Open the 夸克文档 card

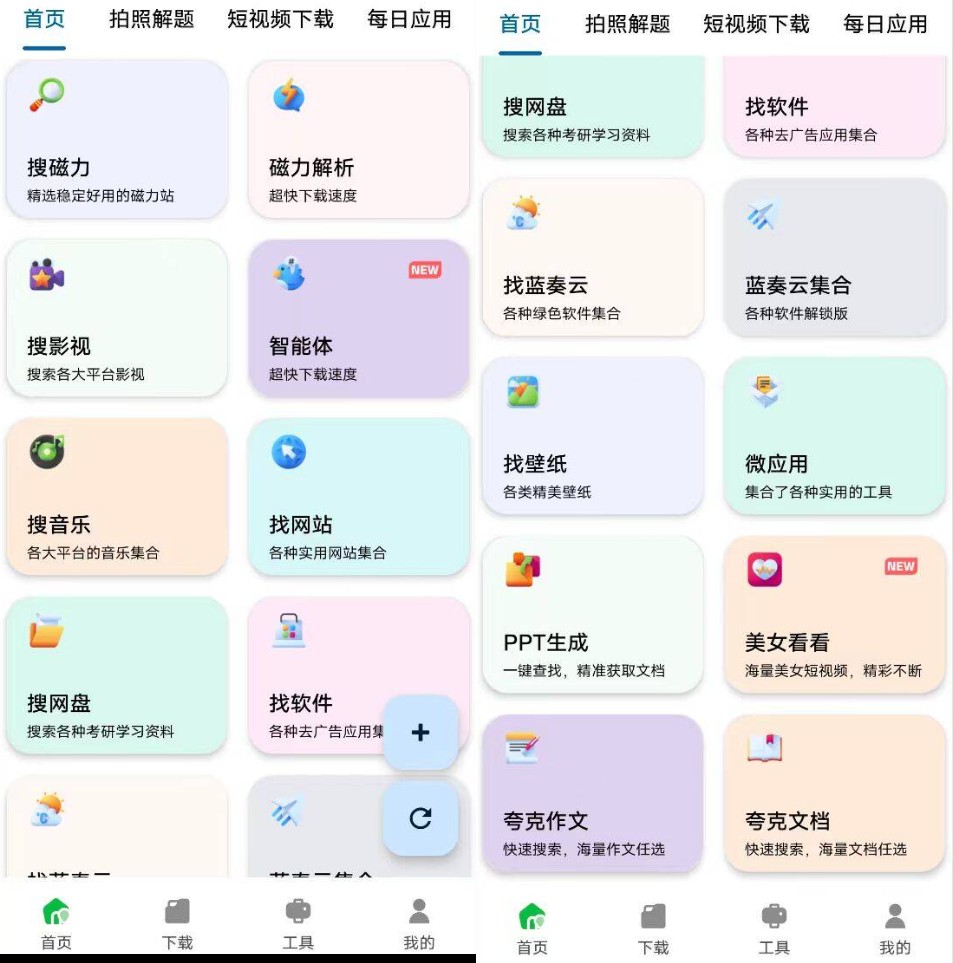834,793
